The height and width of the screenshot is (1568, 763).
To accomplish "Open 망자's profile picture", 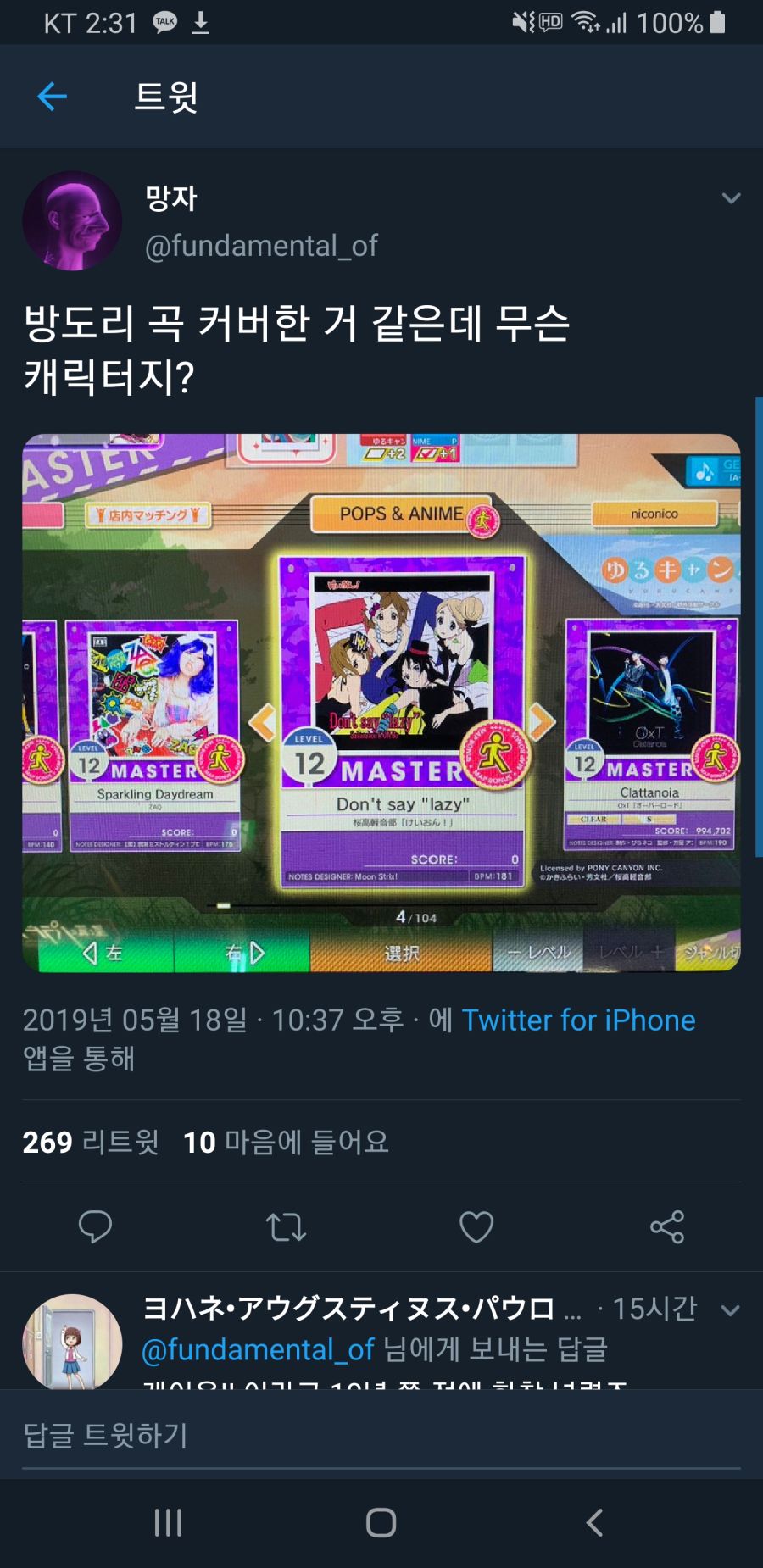I will tap(72, 221).
